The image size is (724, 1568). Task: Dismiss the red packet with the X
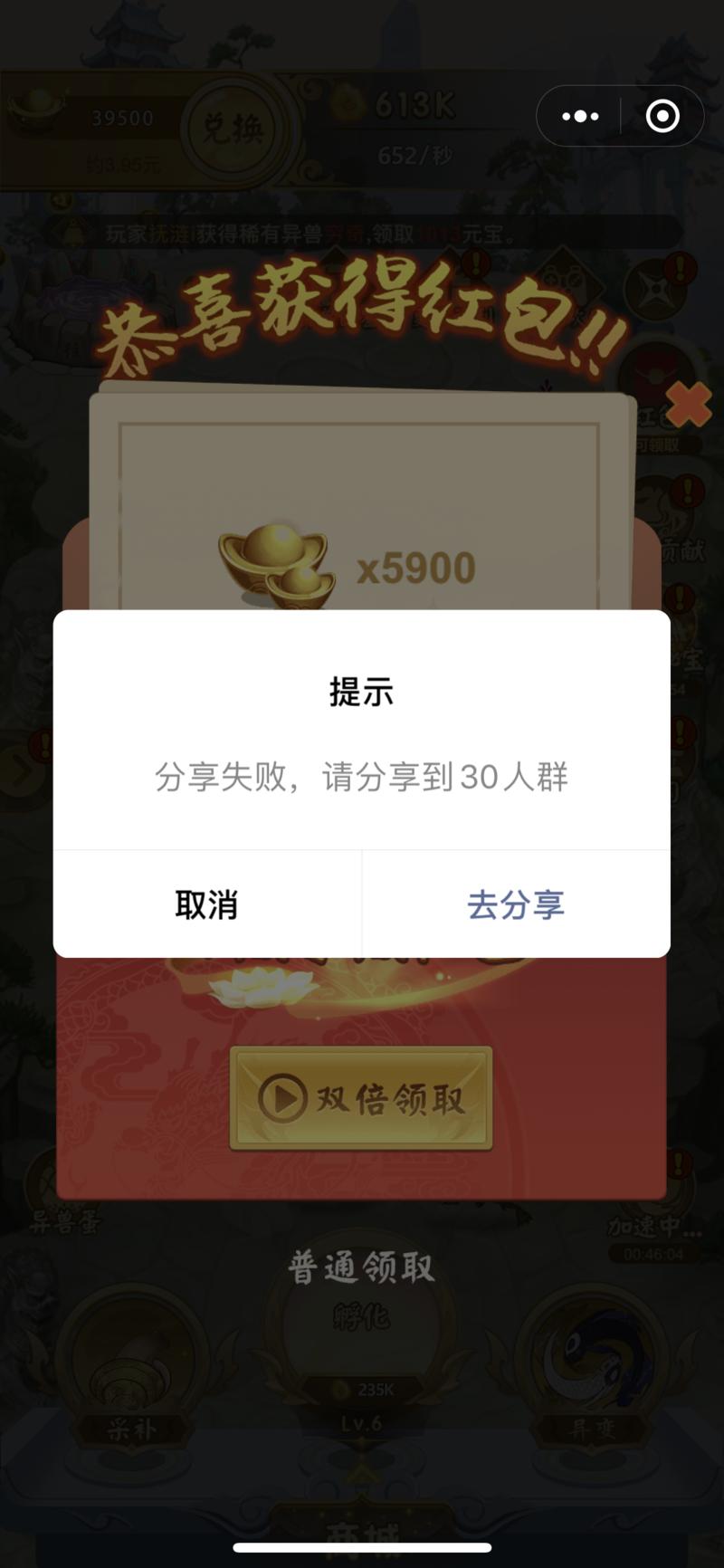tap(688, 406)
